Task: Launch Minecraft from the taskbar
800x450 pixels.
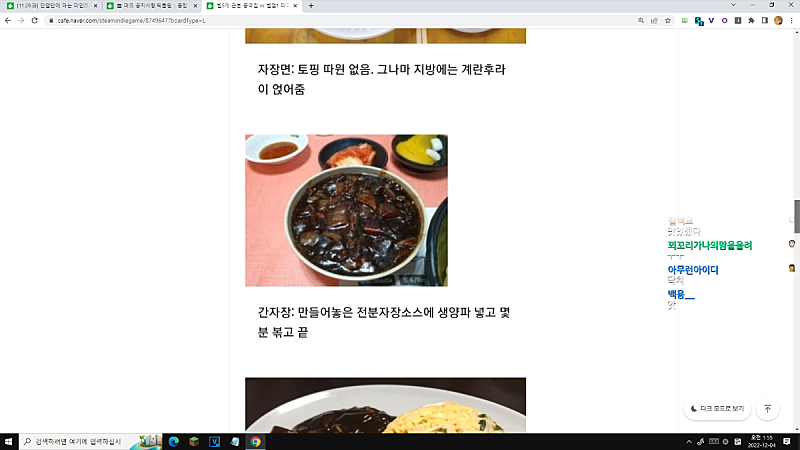Action: [194, 441]
